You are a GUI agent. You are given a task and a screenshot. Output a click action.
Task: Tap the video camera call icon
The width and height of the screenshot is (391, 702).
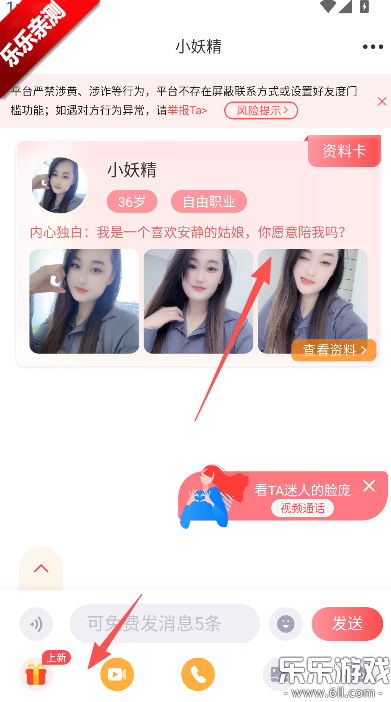[x=117, y=674]
